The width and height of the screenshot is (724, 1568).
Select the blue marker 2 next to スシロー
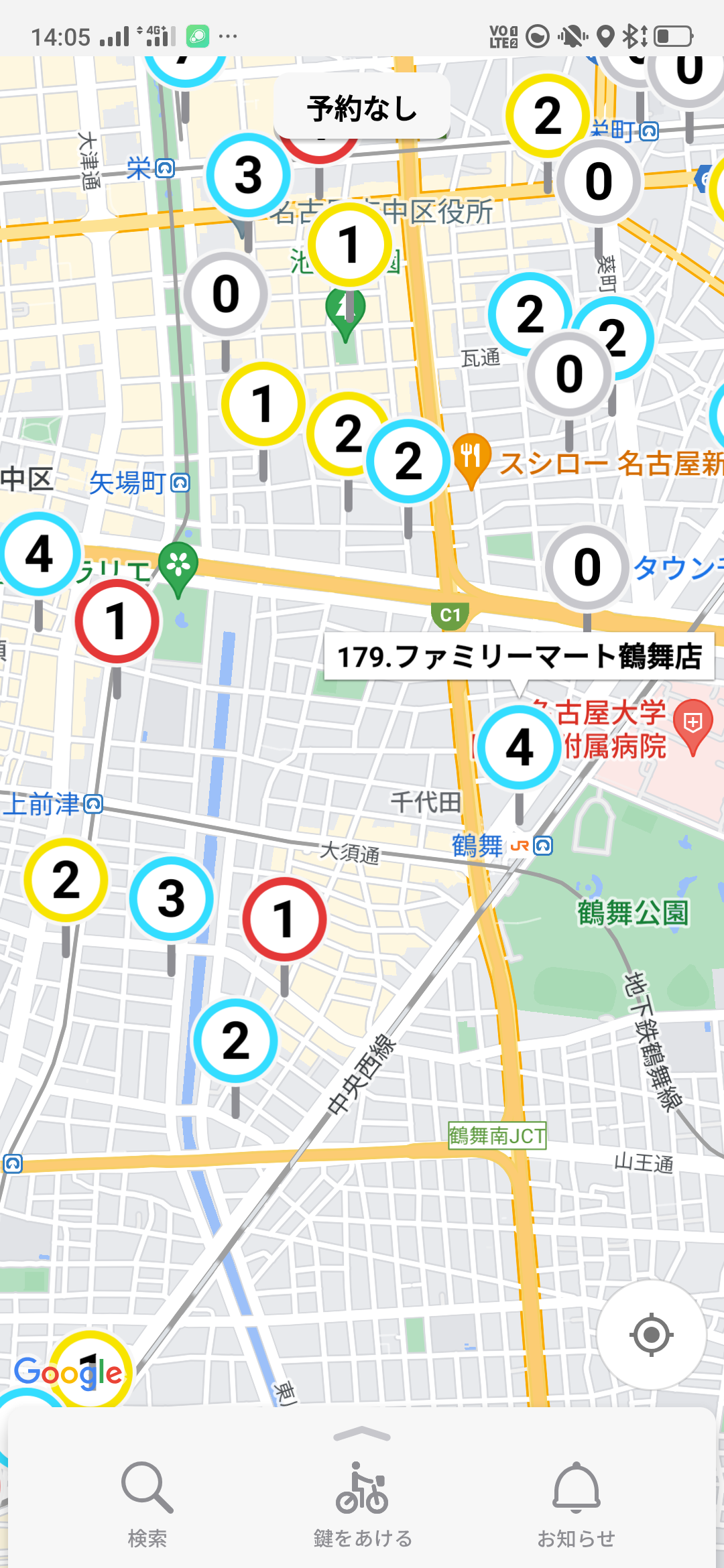(x=408, y=461)
